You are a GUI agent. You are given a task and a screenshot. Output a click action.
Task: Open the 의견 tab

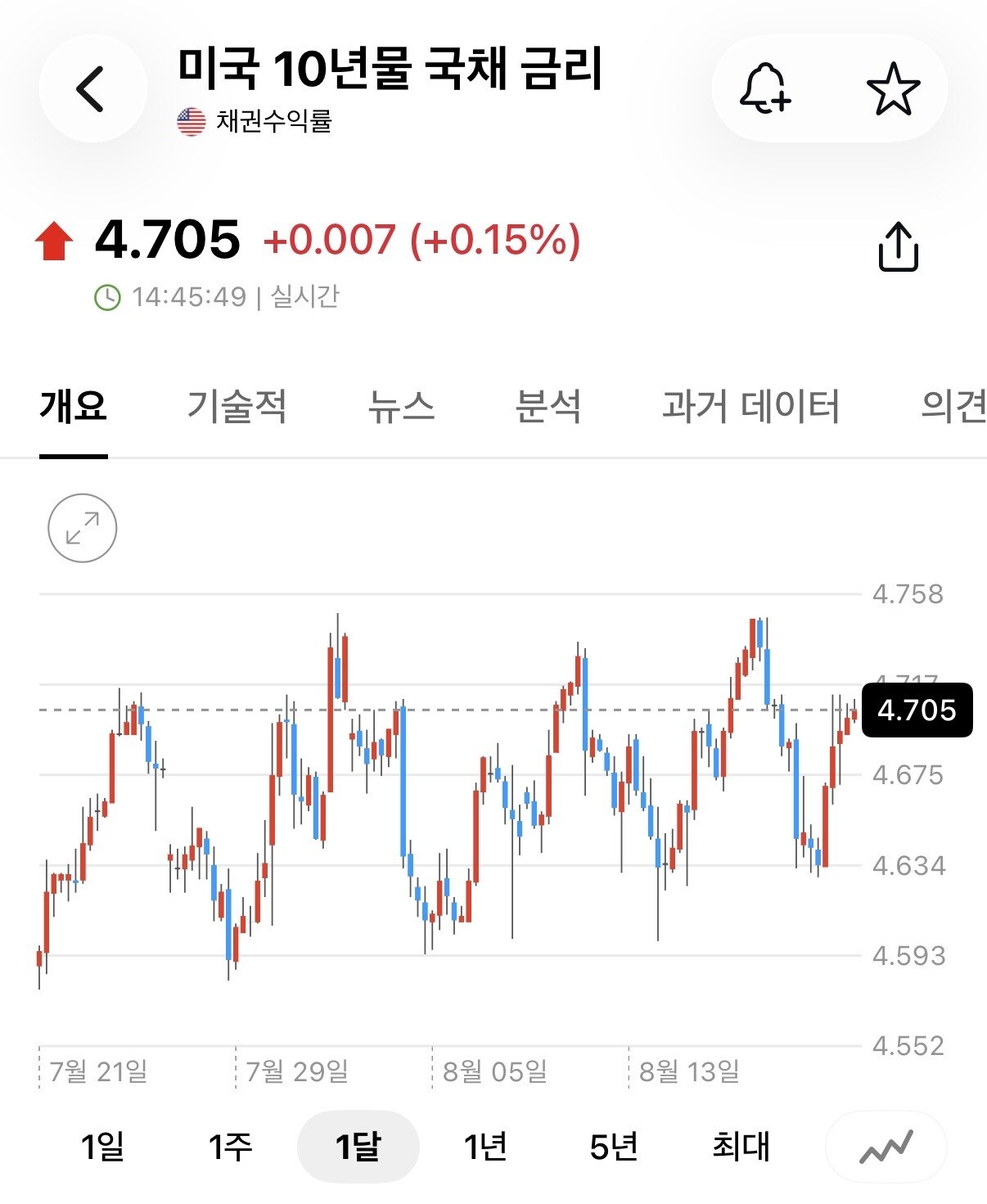[953, 406]
